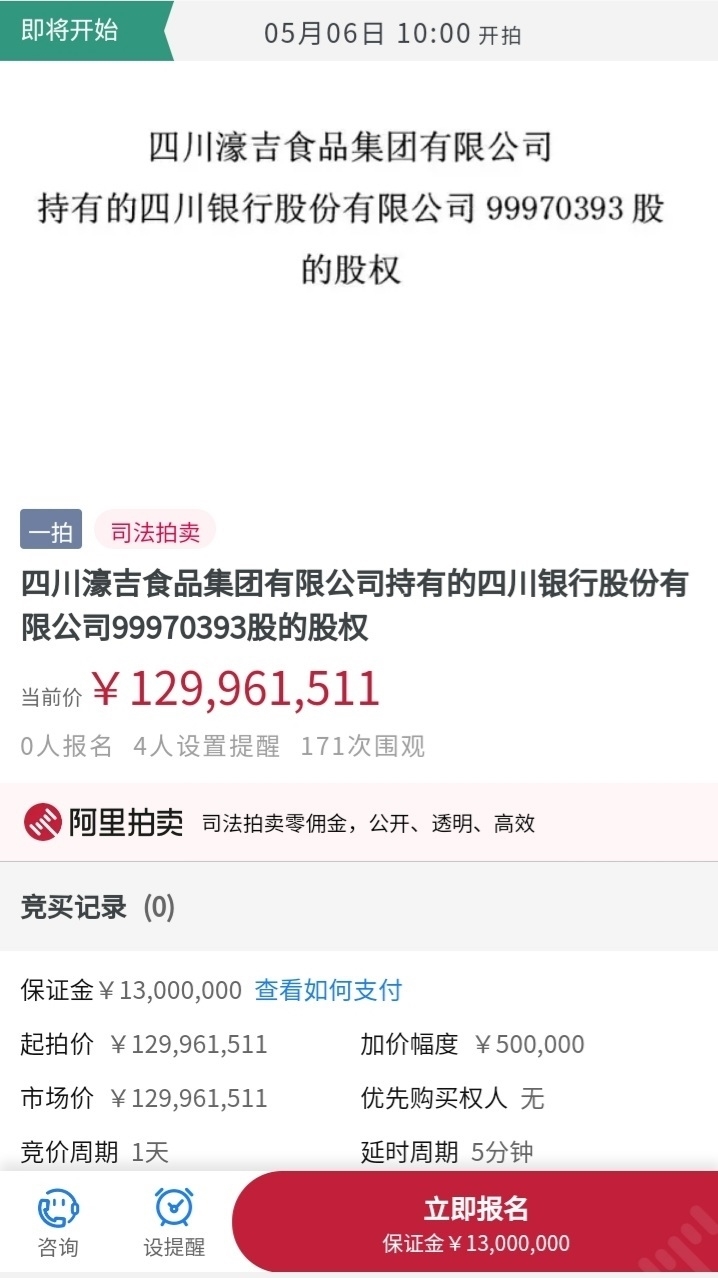
Task: Open the 竞买记录 bidding records
Action: pyautogui.click(x=98, y=907)
